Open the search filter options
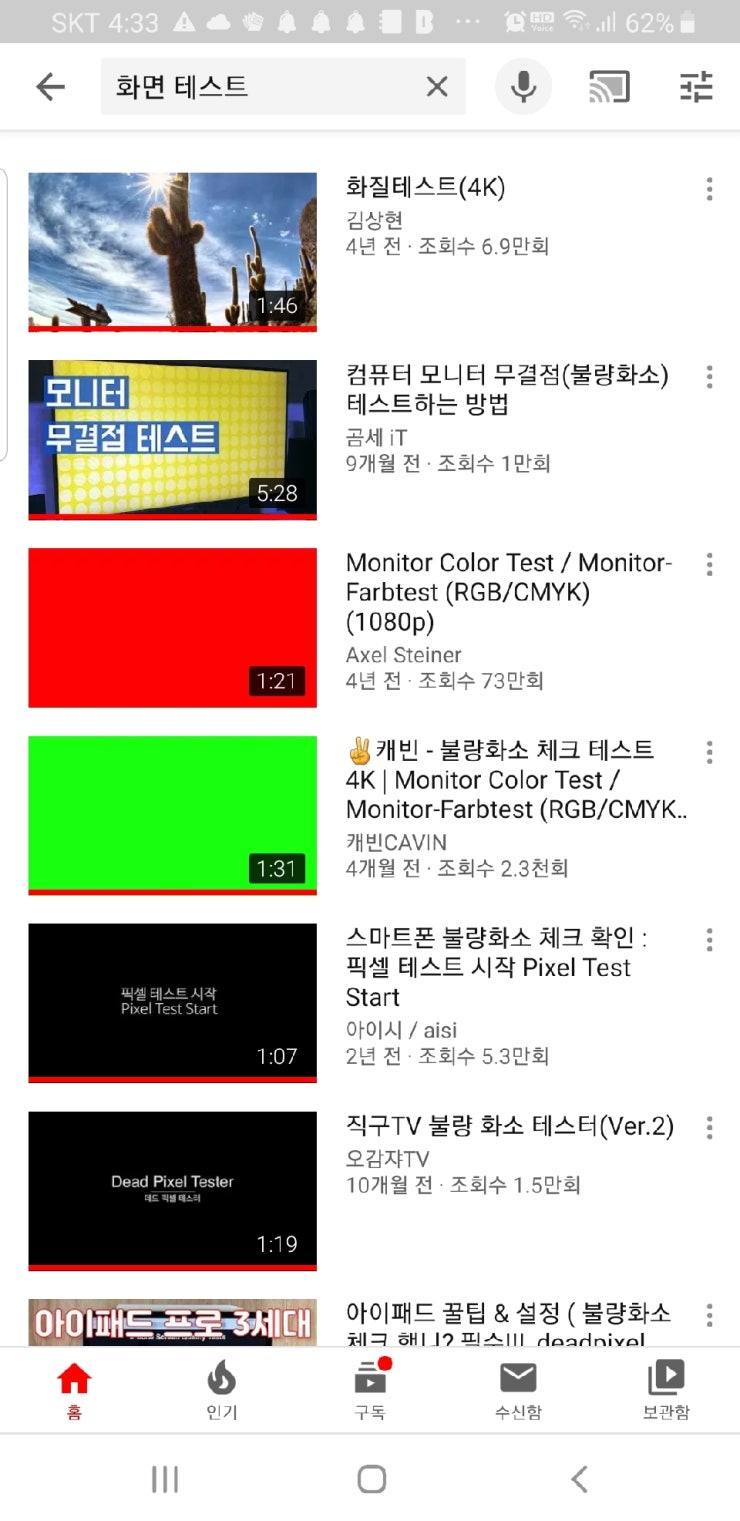This screenshot has width=740, height=1521. 696,87
